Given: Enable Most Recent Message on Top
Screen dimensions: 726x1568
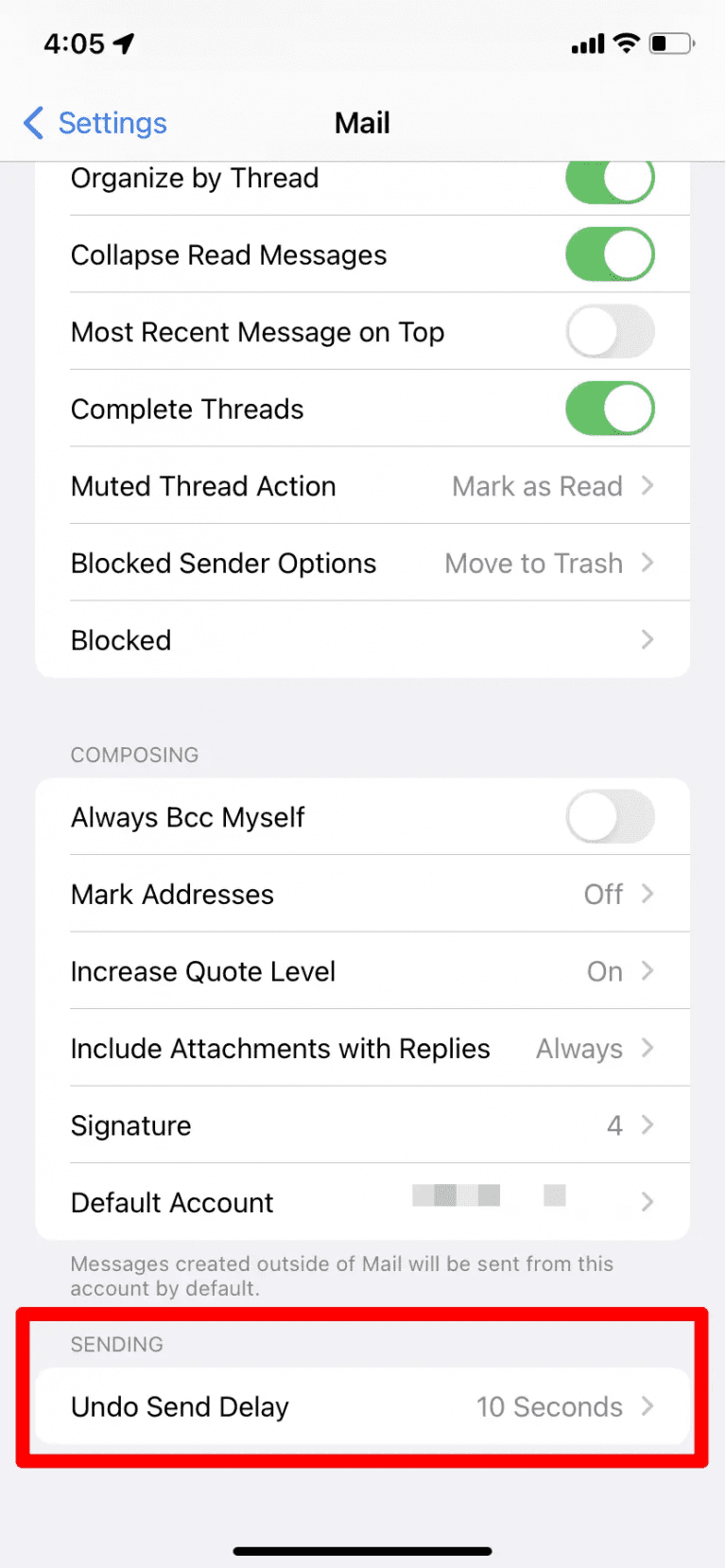Looking at the screenshot, I should point(610,331).
